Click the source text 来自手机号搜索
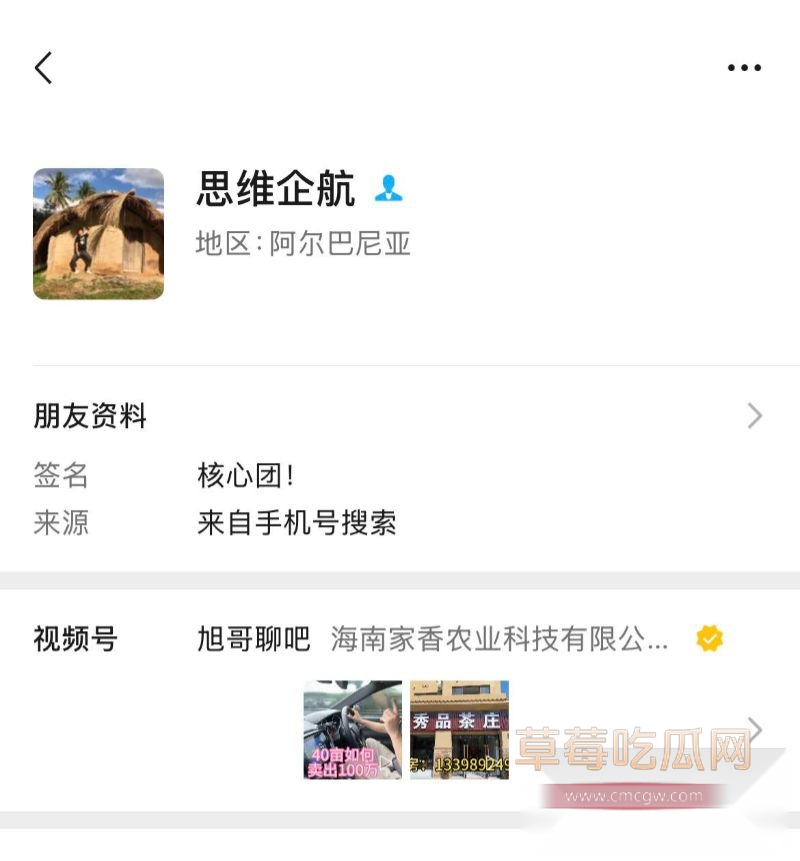 tap(297, 523)
